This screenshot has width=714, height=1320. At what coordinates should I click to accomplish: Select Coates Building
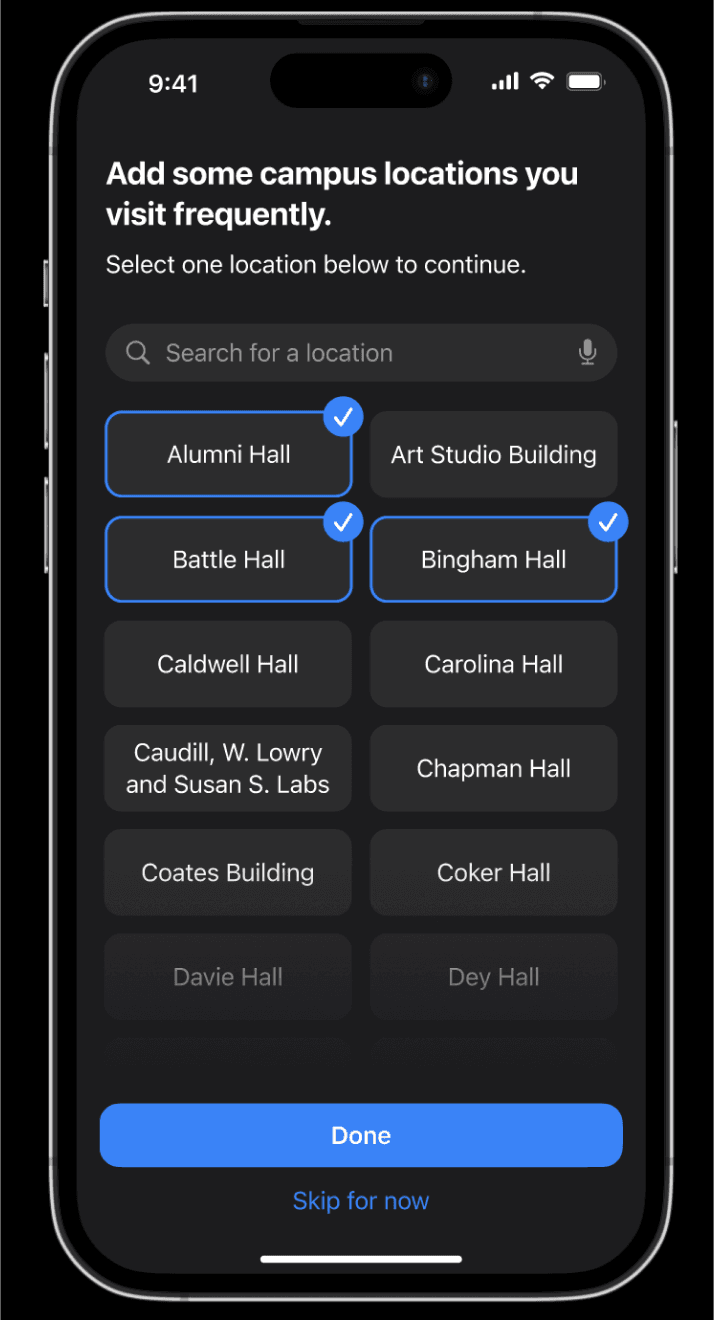click(228, 872)
